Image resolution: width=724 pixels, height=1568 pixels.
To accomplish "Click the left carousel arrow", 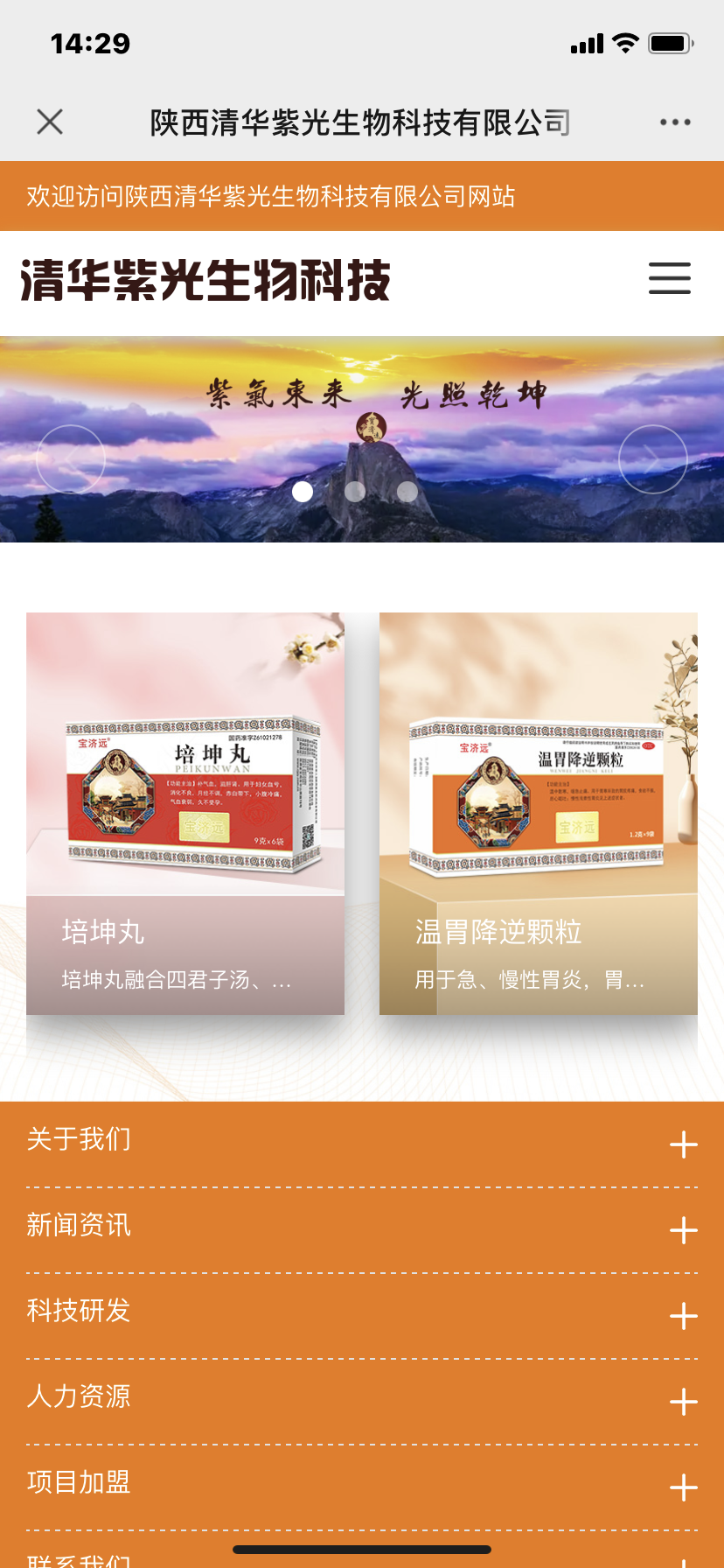I will click(x=73, y=458).
